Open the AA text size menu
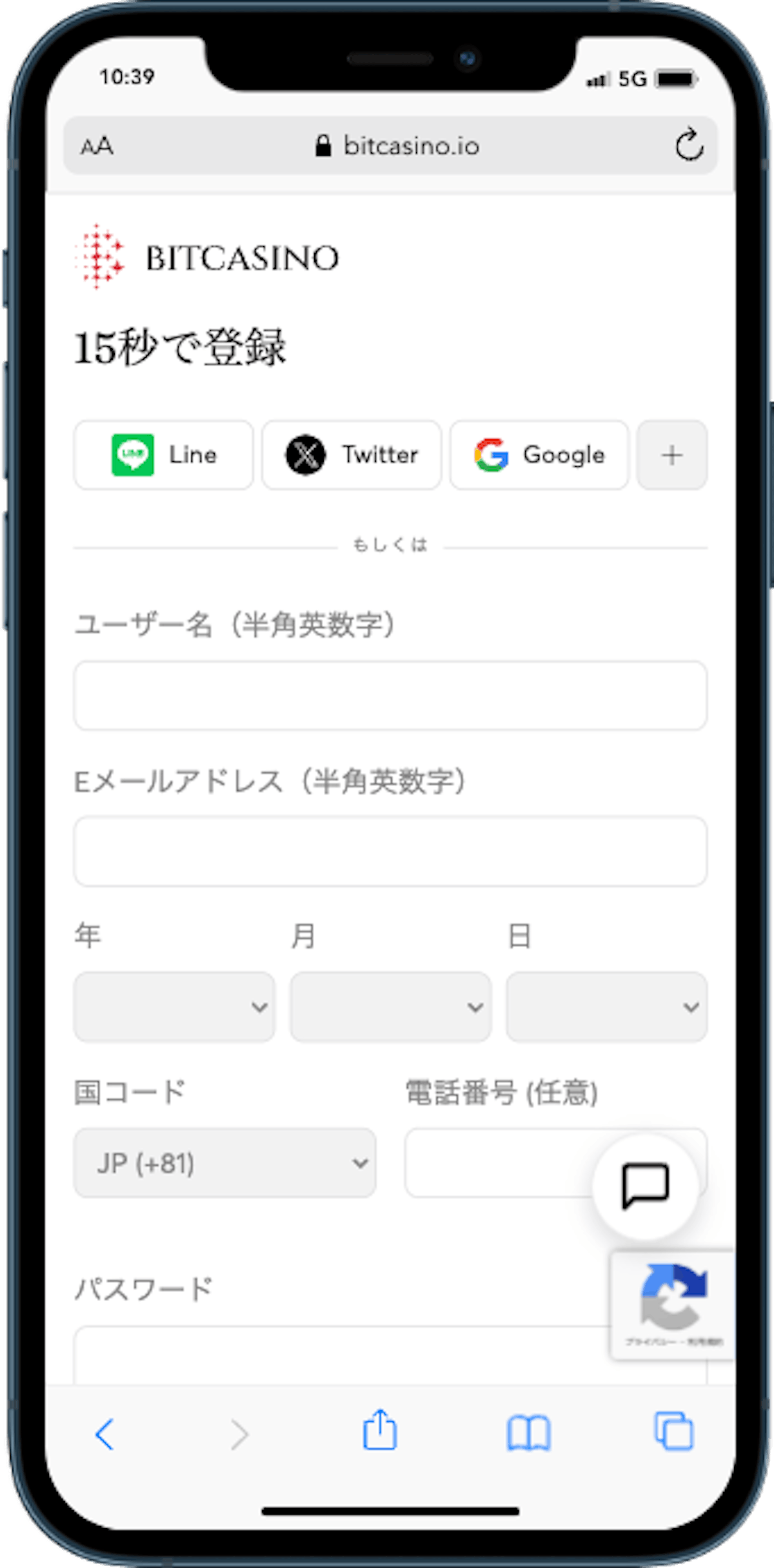The image size is (774, 1568). (97, 146)
